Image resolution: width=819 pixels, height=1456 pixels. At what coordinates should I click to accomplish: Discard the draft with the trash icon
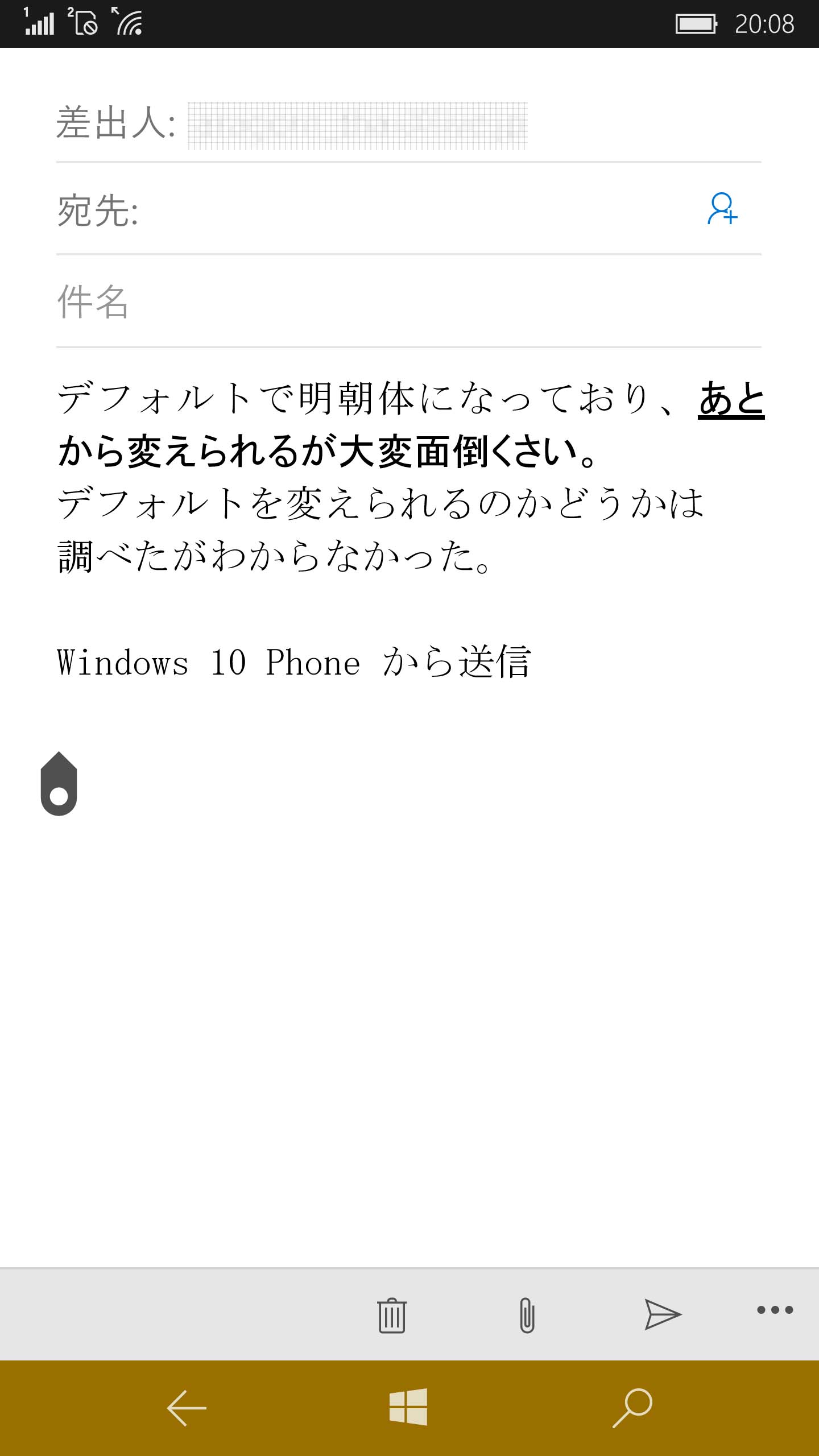(391, 1316)
